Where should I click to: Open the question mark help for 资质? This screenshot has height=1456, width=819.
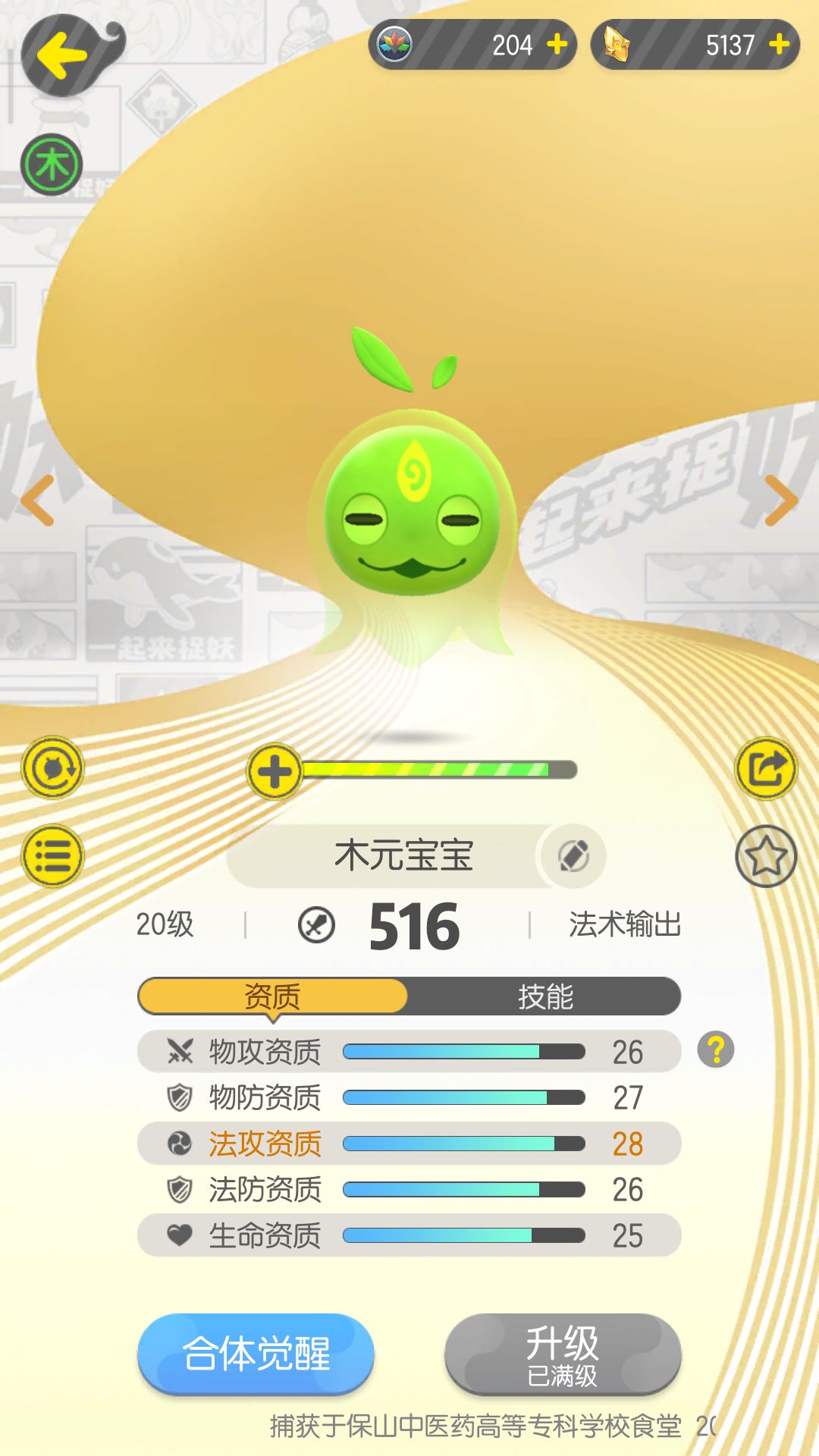click(x=716, y=1050)
